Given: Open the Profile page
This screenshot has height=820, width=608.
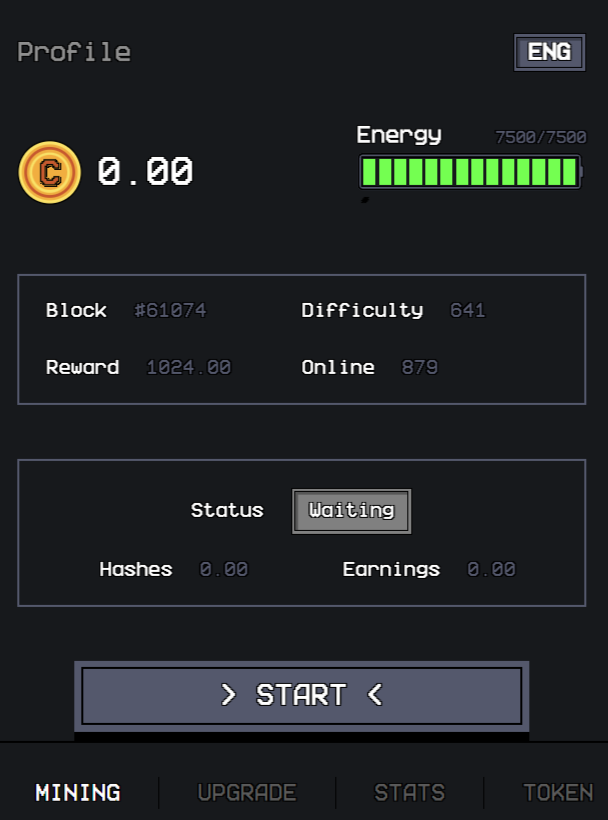Looking at the screenshot, I should [x=74, y=52].
